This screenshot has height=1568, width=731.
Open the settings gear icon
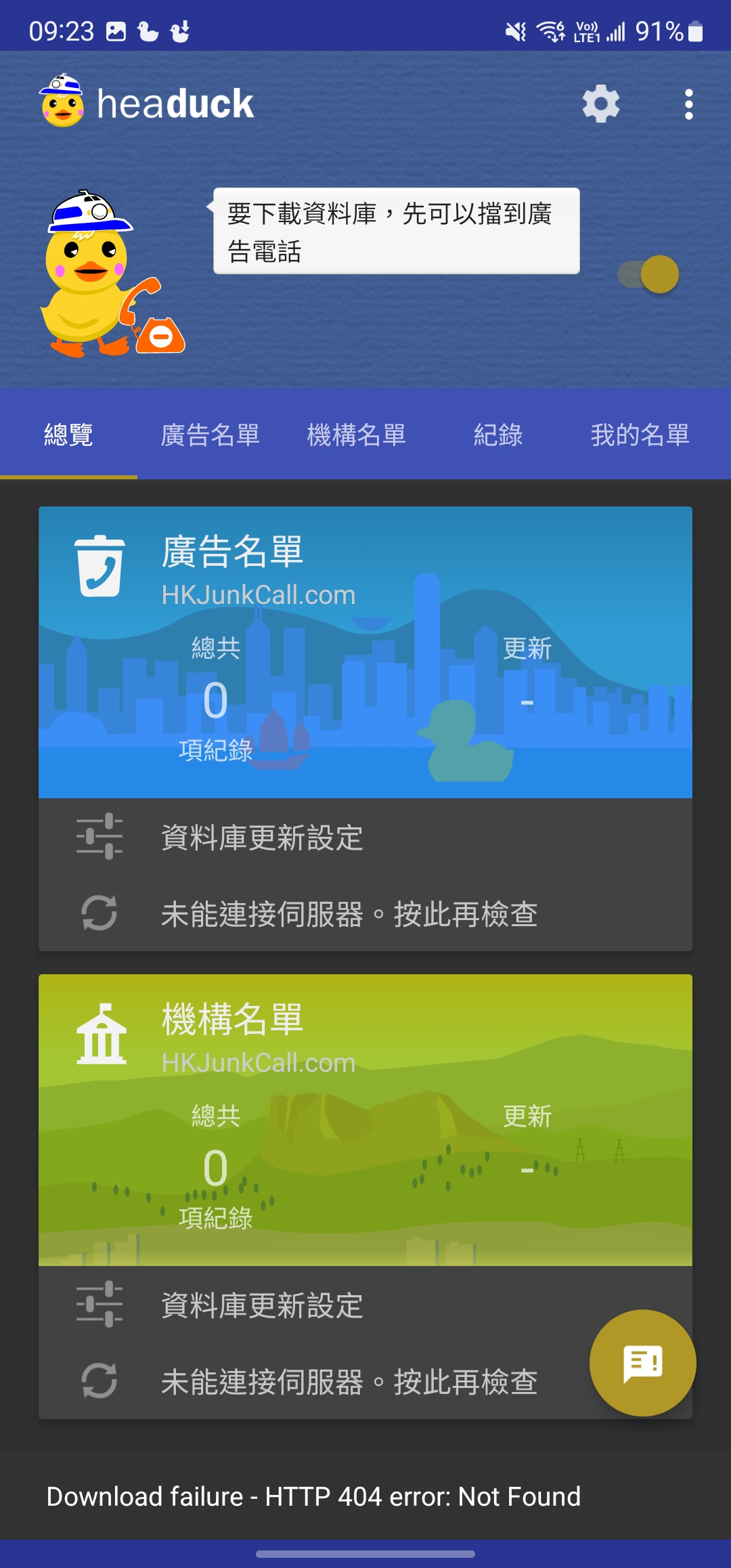pos(601,104)
